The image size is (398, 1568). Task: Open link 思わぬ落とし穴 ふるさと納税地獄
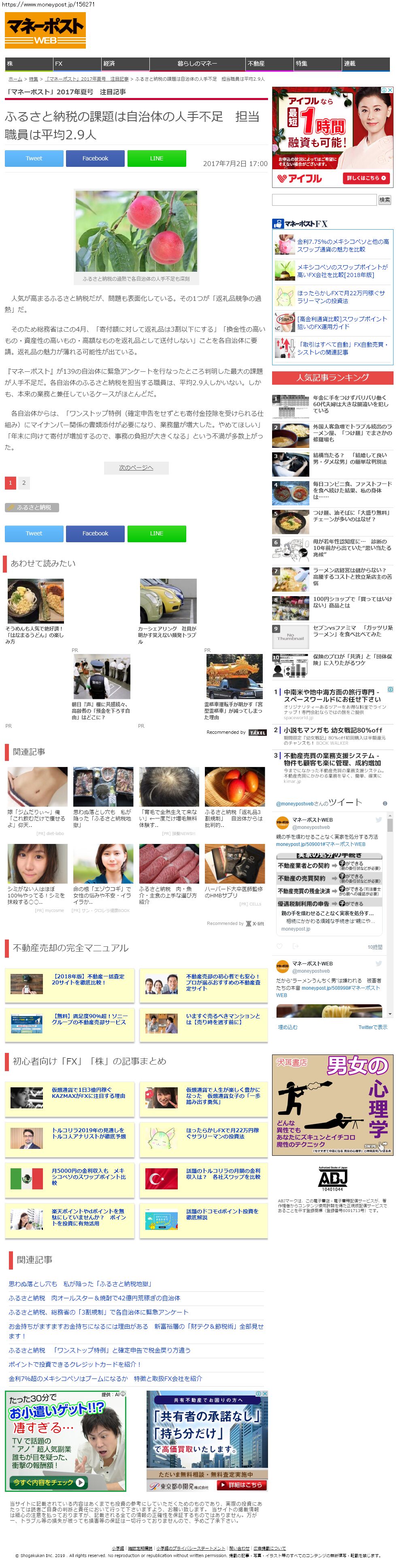click(x=79, y=1284)
